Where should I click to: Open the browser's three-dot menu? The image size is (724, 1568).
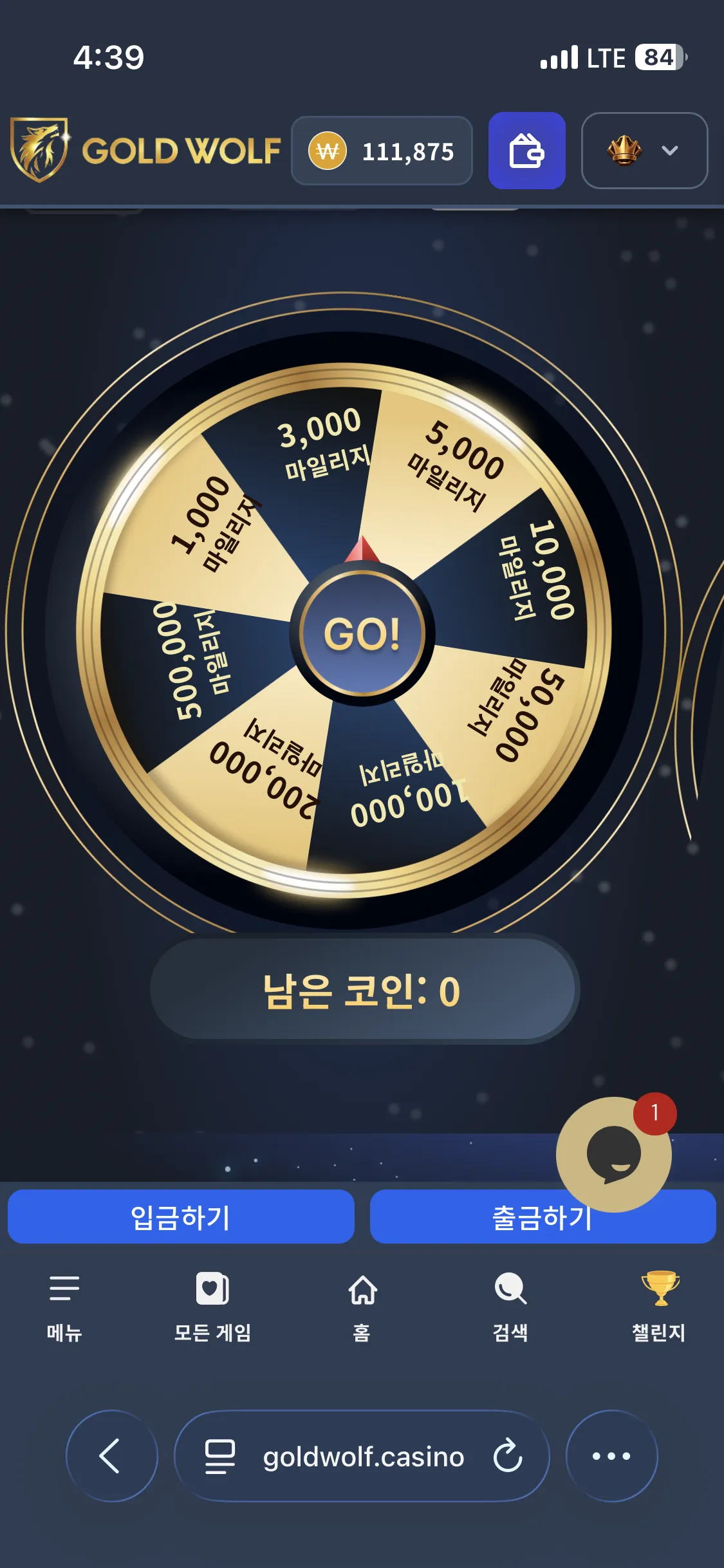click(611, 1456)
